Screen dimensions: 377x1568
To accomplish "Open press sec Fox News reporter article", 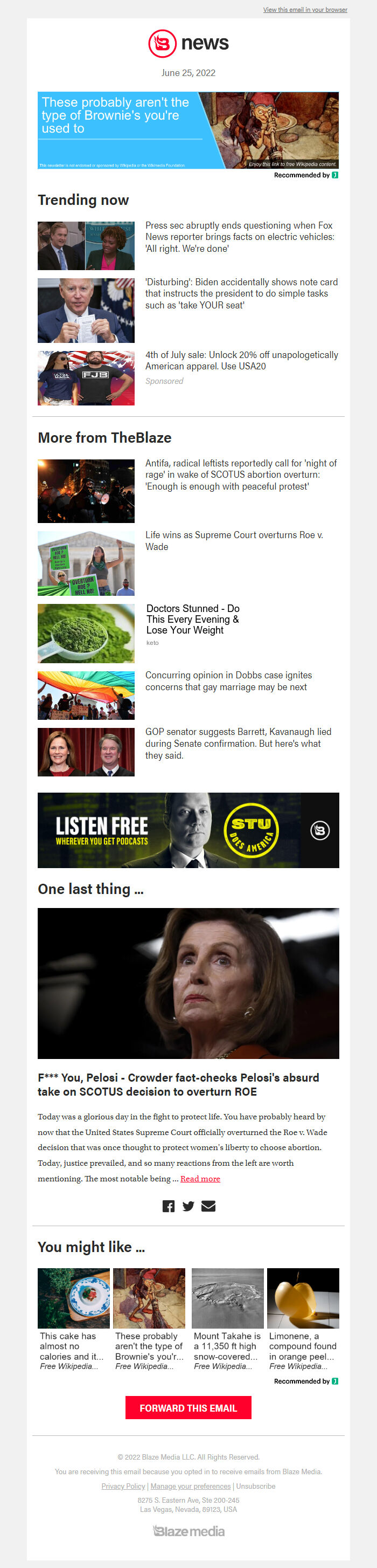I will pos(240,237).
